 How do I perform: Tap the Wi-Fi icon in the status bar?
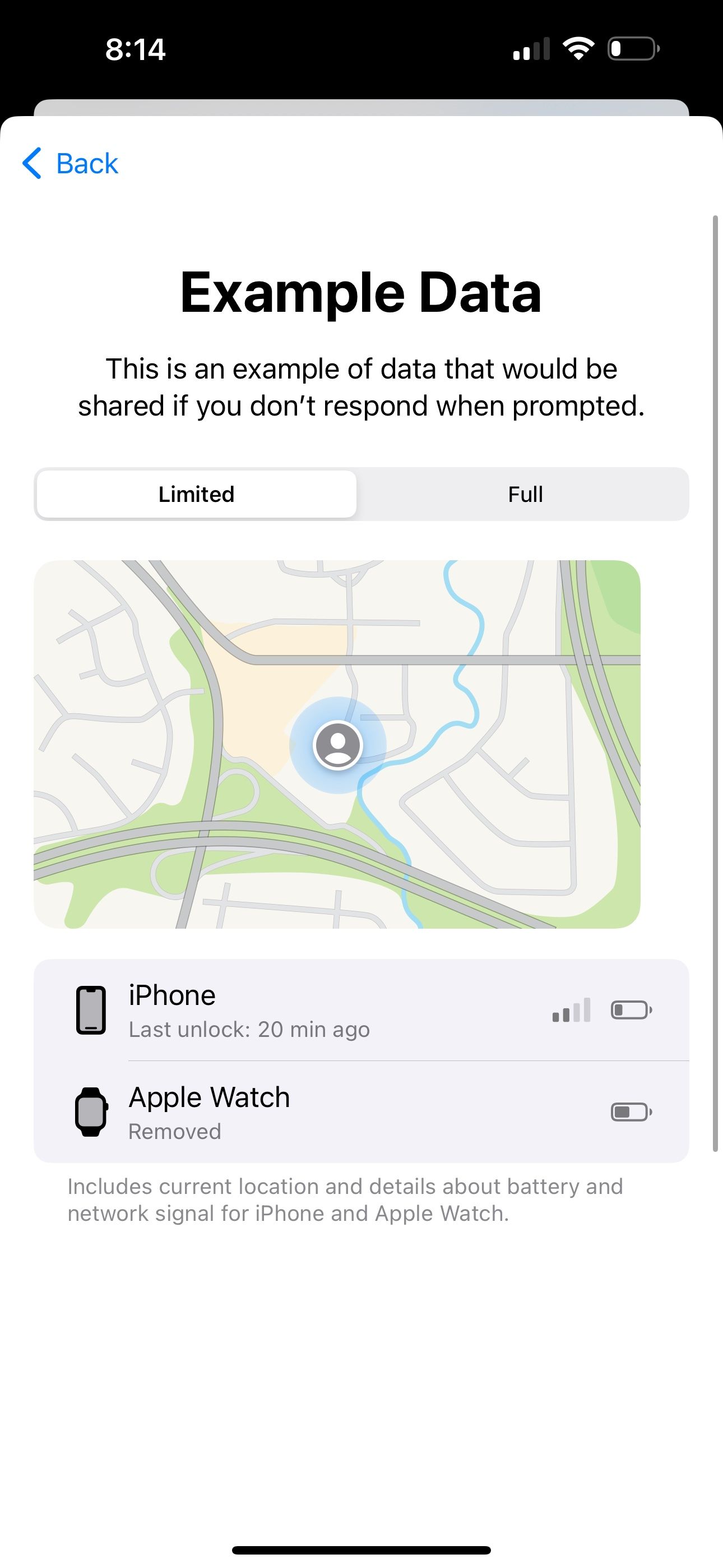pos(580,49)
